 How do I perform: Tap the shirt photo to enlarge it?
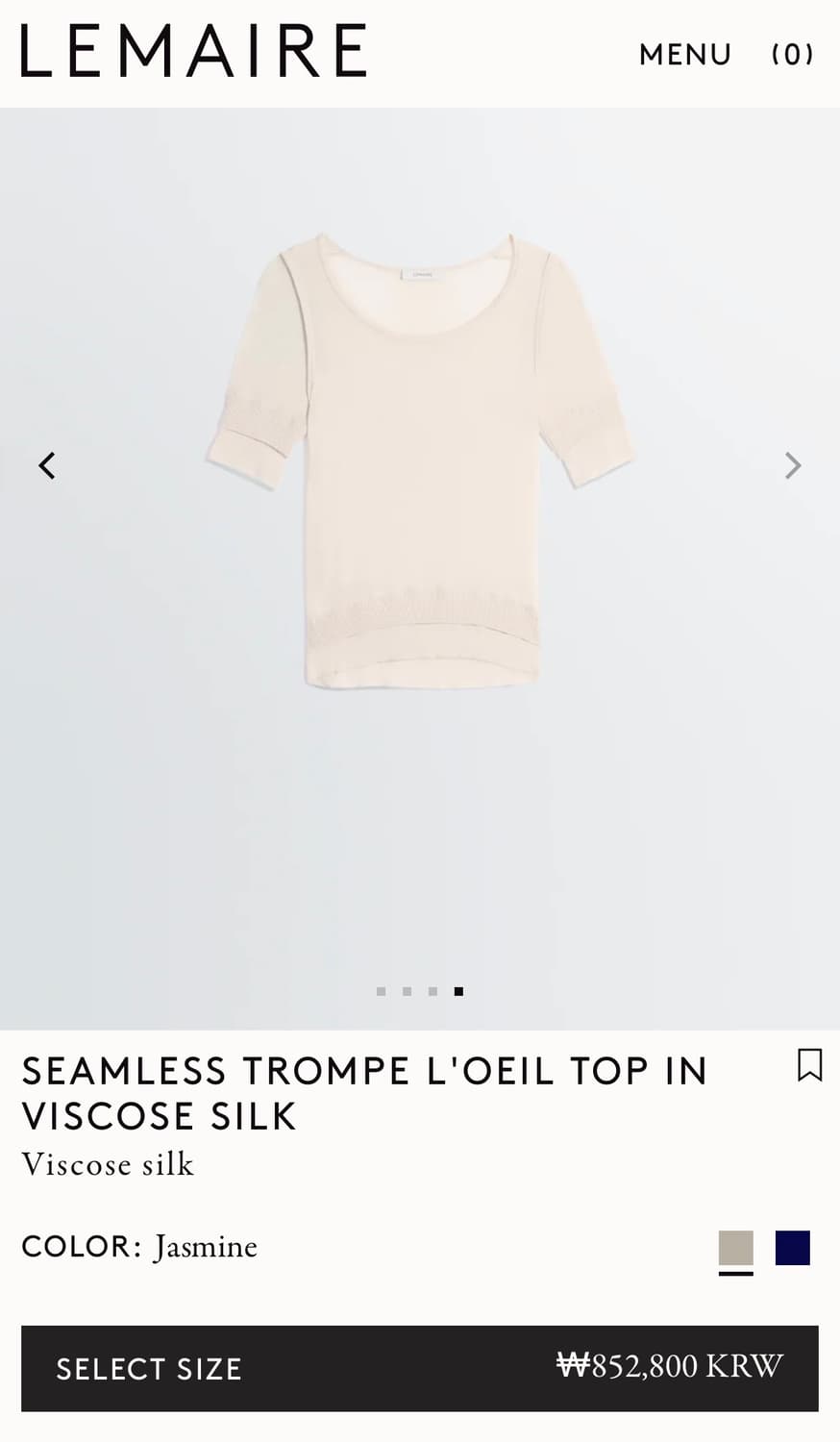point(419,461)
